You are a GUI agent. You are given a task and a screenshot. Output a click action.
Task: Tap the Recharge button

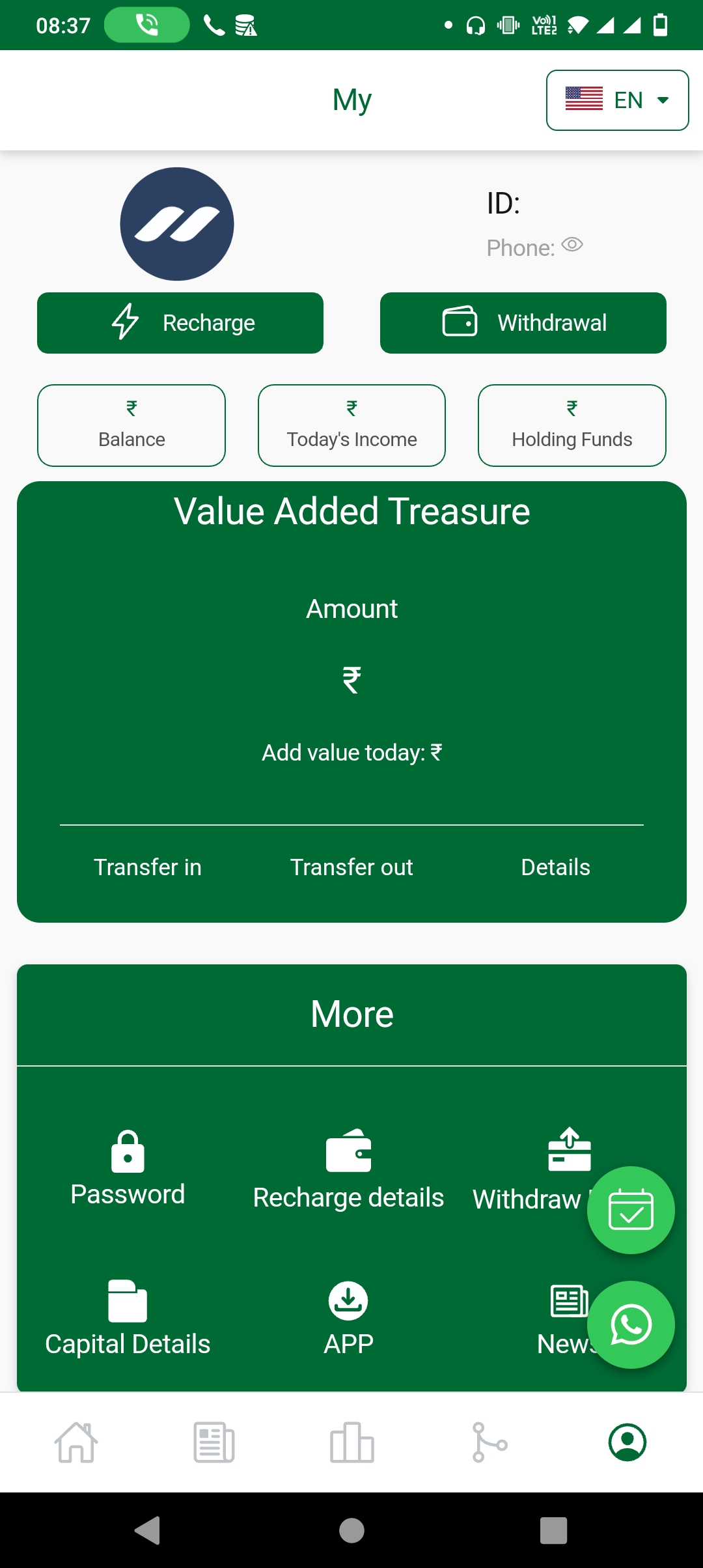[180, 323]
